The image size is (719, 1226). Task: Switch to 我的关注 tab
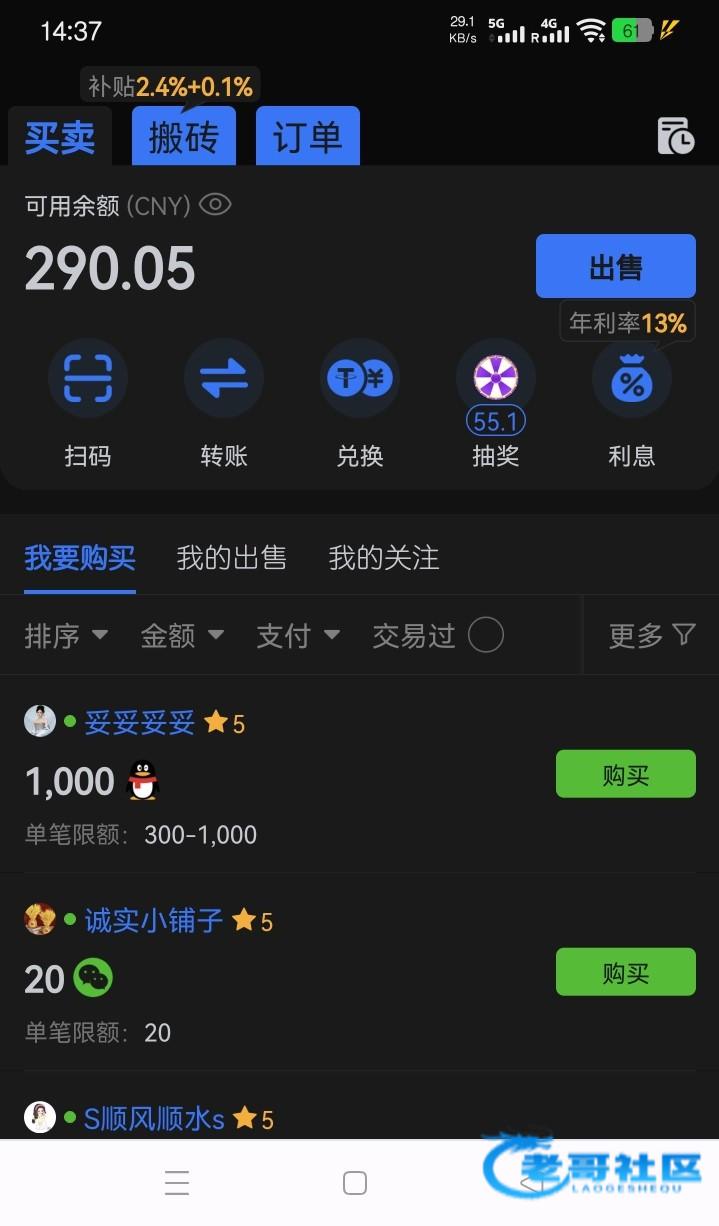pyautogui.click(x=384, y=558)
